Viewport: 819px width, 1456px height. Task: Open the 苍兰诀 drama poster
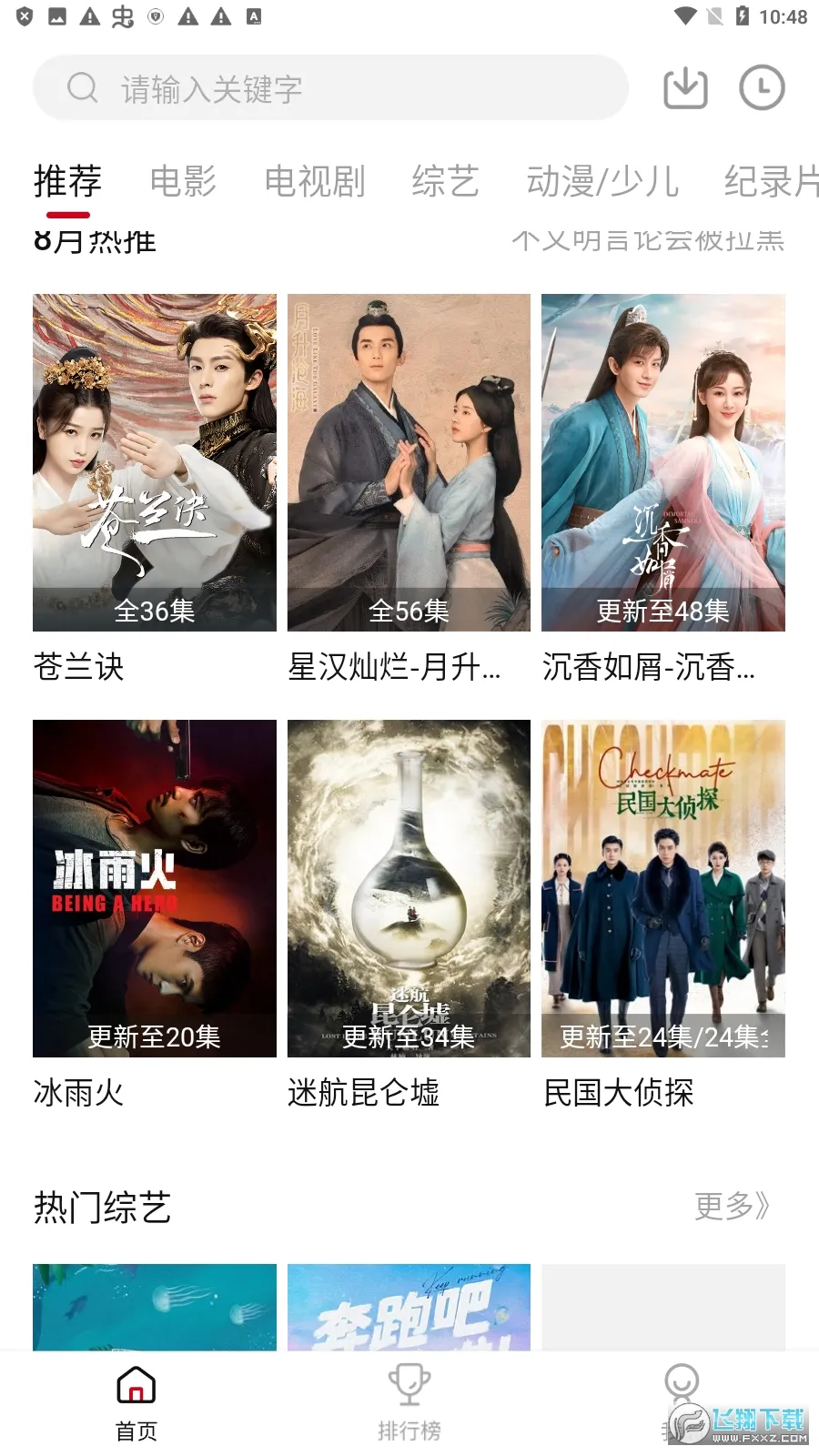pos(155,462)
